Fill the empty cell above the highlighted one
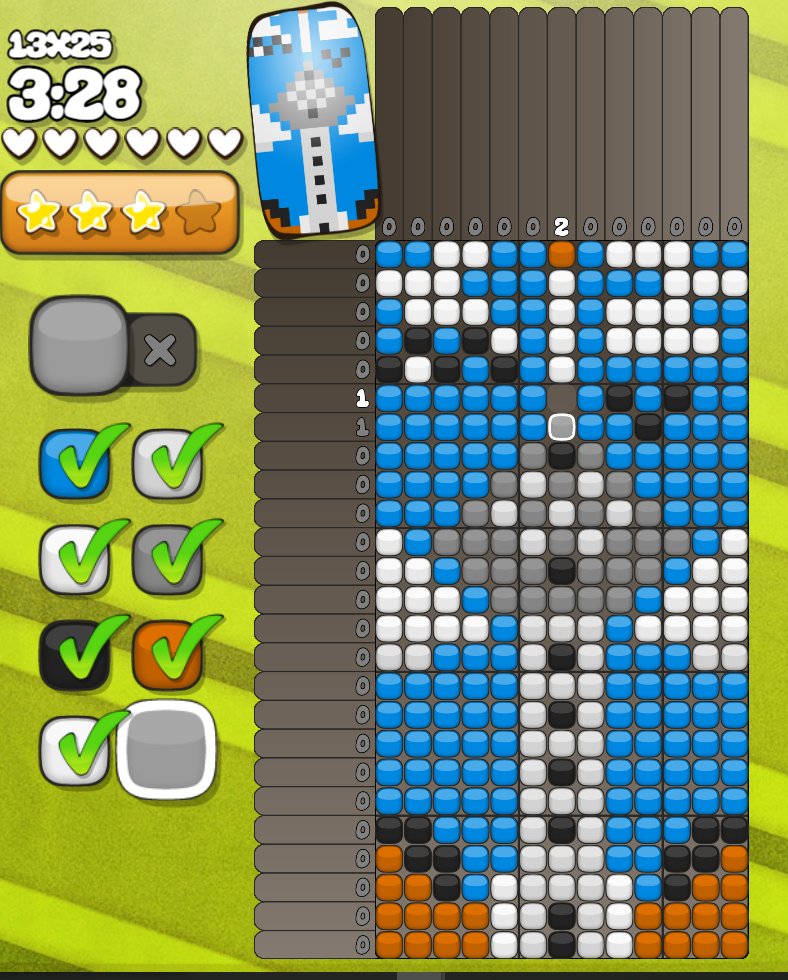The image size is (788, 980). pos(562,398)
